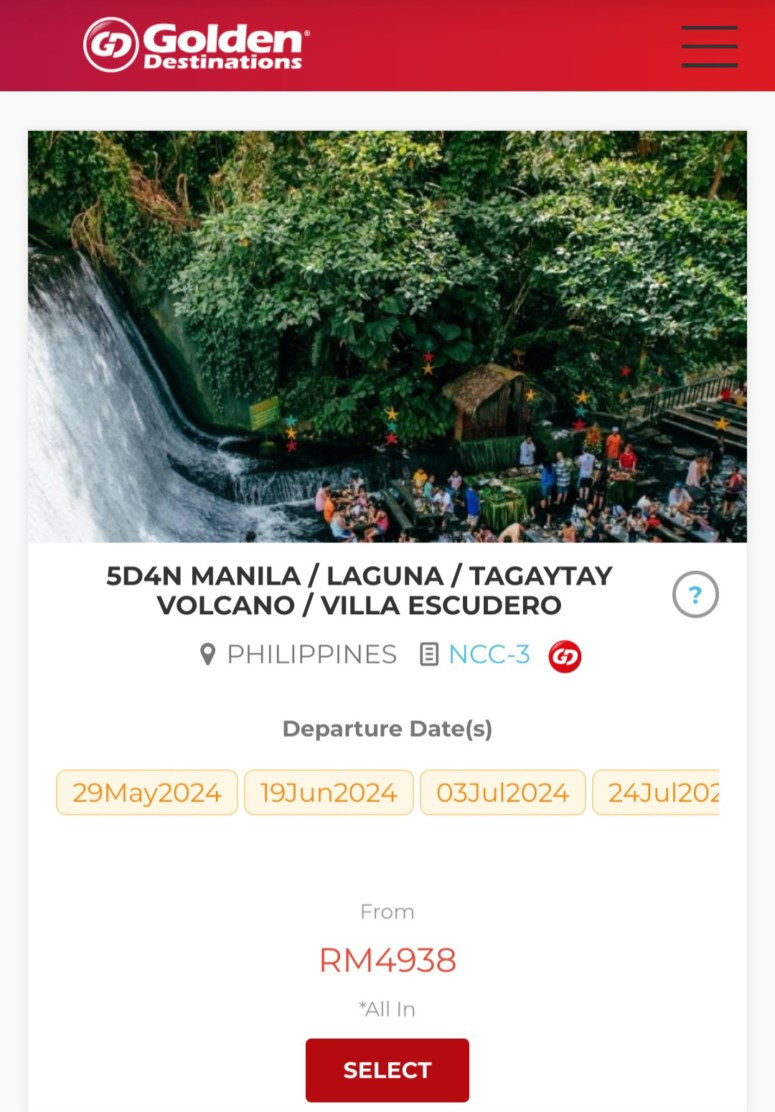Choose the 19Jun2024 departure date
This screenshot has height=1112, width=775.
point(329,793)
